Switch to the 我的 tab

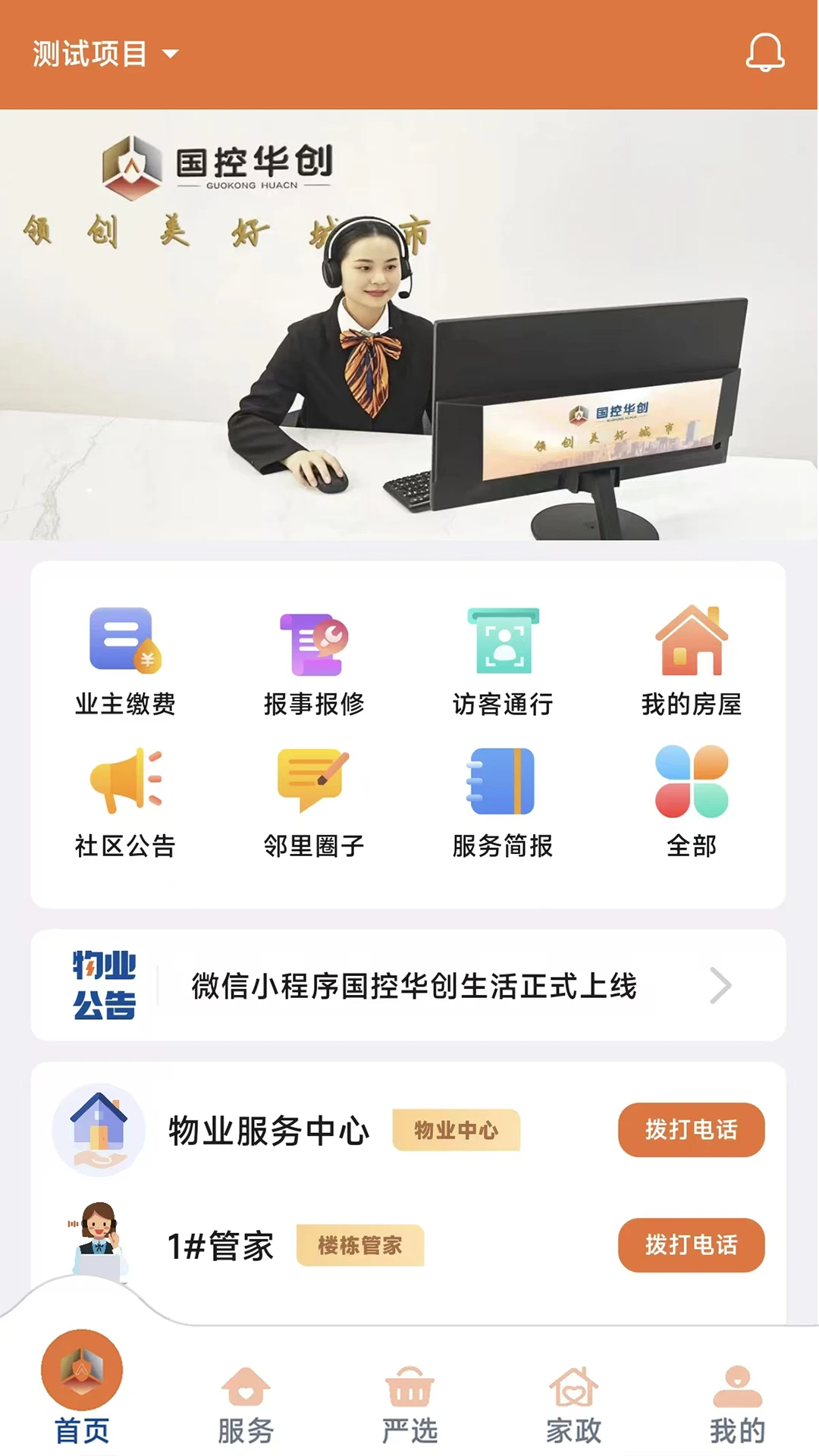tap(737, 1404)
